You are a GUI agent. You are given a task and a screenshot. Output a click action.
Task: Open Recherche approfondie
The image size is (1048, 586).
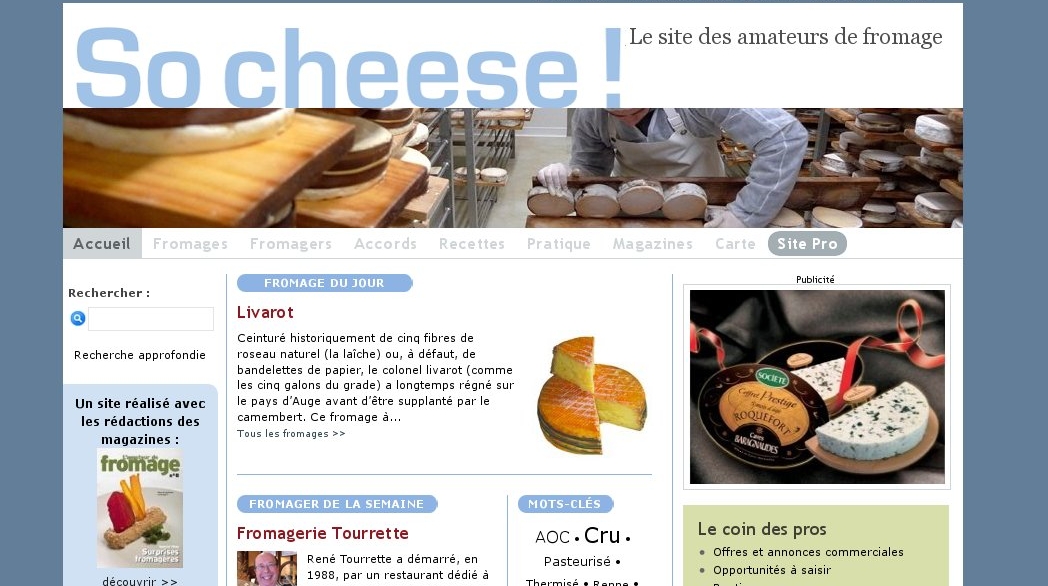tap(140, 355)
